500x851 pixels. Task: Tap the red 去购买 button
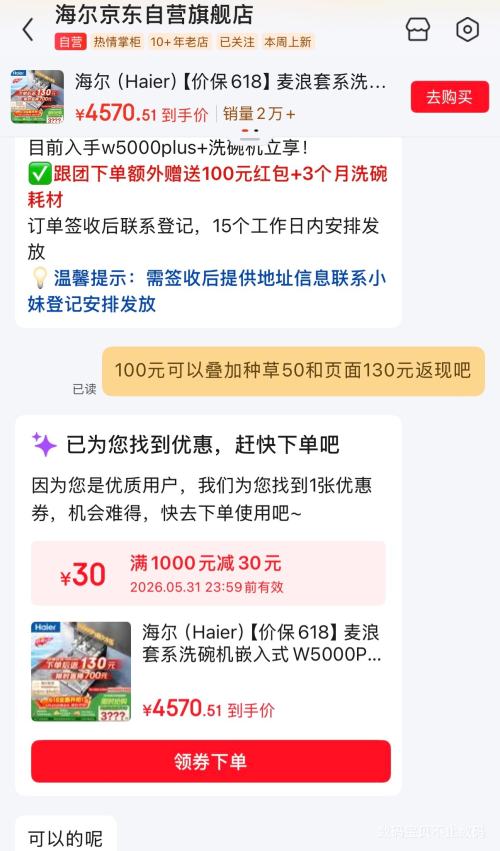click(x=450, y=97)
